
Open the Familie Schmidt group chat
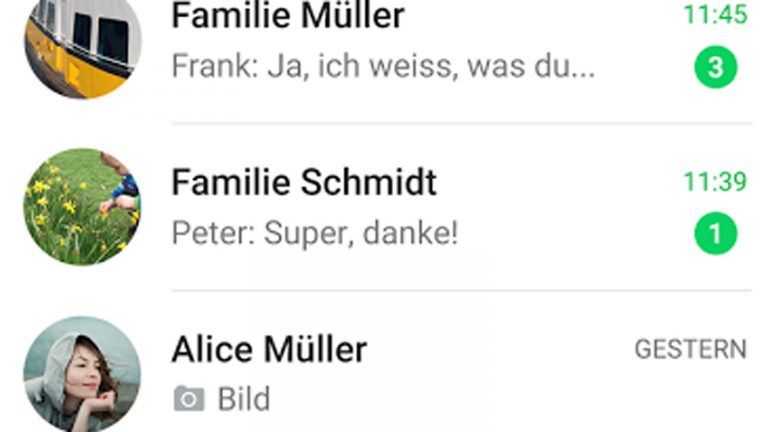[400, 207]
